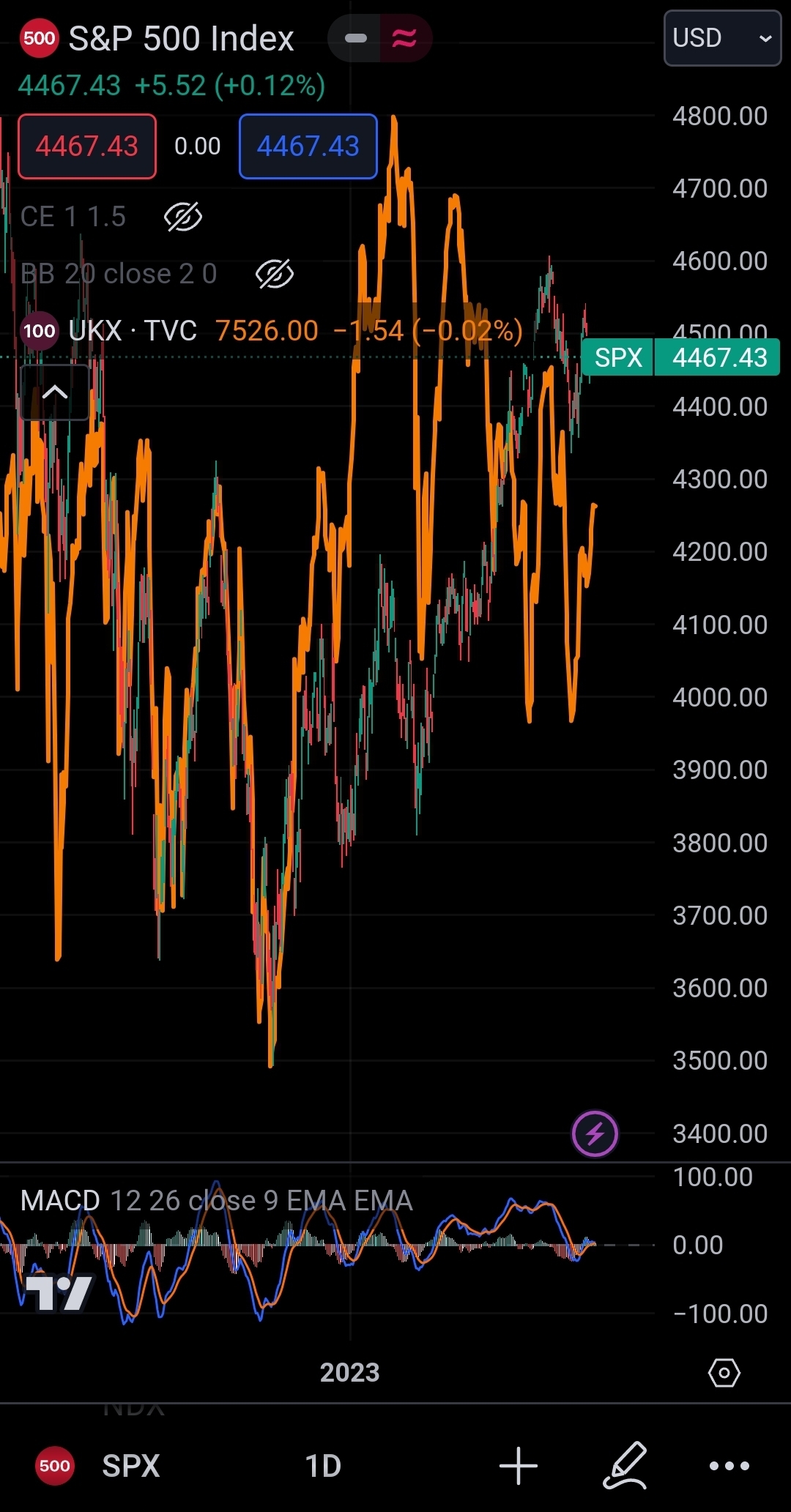
Task: Open the SPX symbol search
Action: [x=130, y=1466]
